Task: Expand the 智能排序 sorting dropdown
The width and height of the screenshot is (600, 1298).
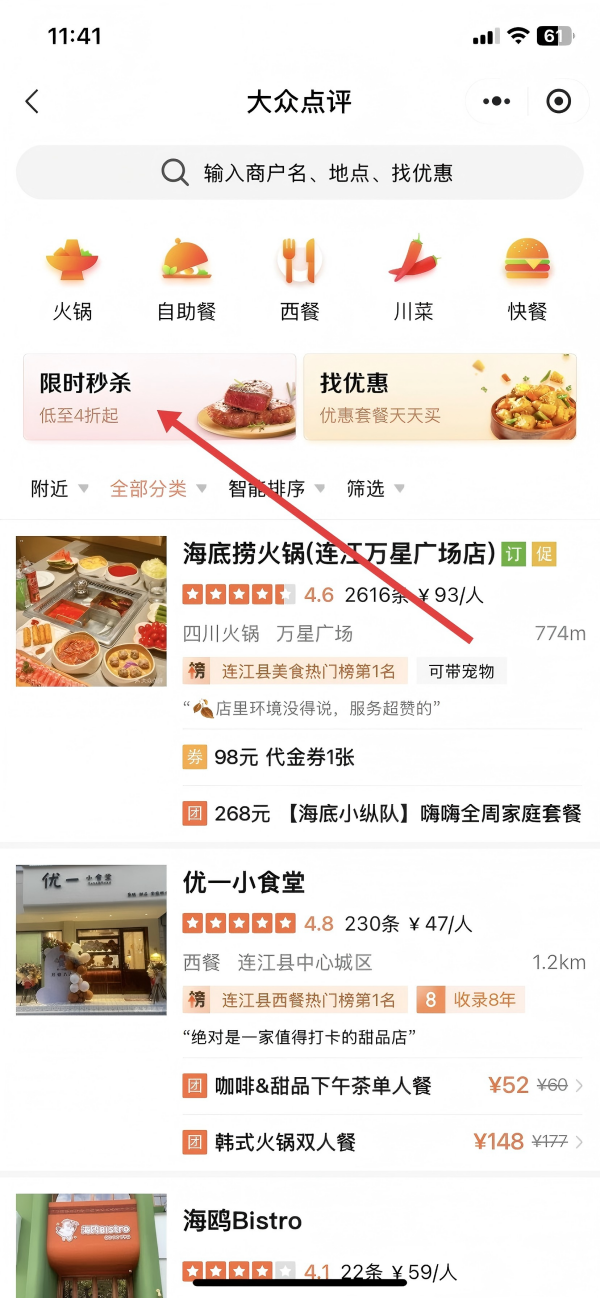Action: (276, 489)
